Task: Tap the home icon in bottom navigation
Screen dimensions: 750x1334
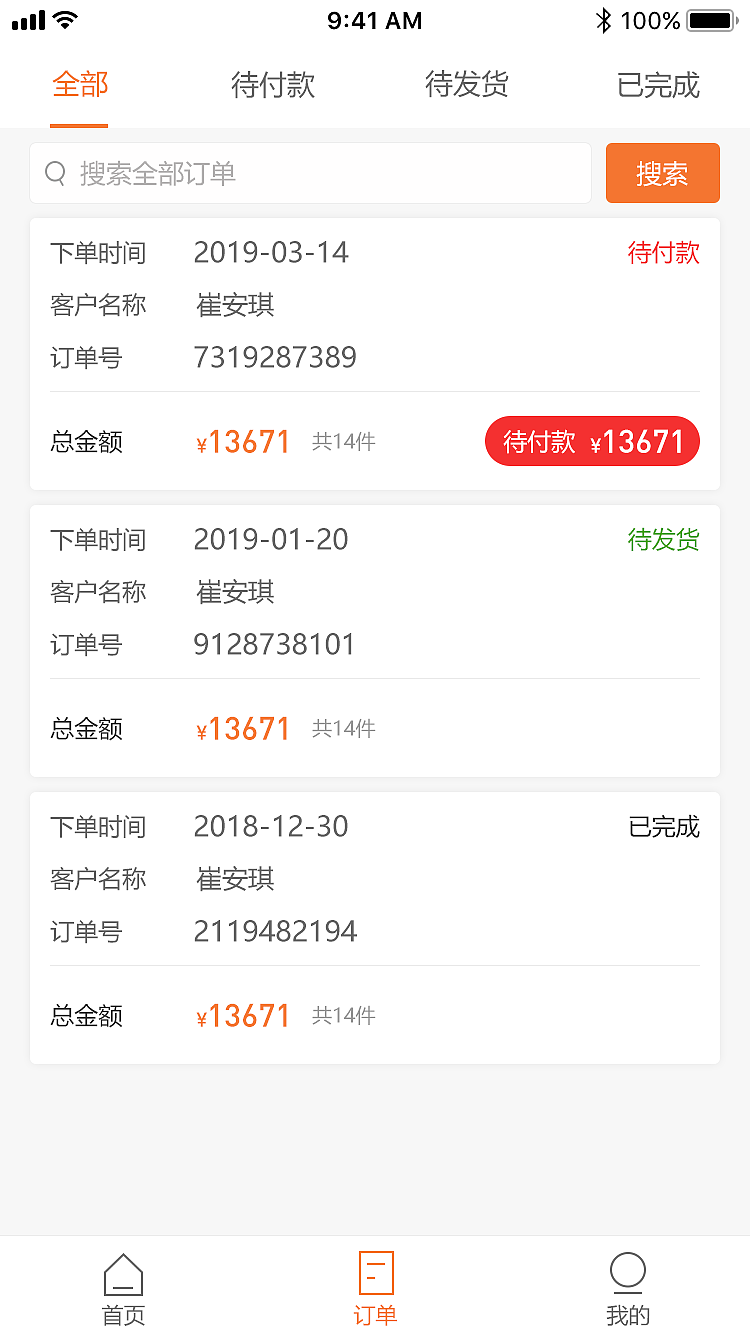Action: pyautogui.click(x=122, y=1274)
